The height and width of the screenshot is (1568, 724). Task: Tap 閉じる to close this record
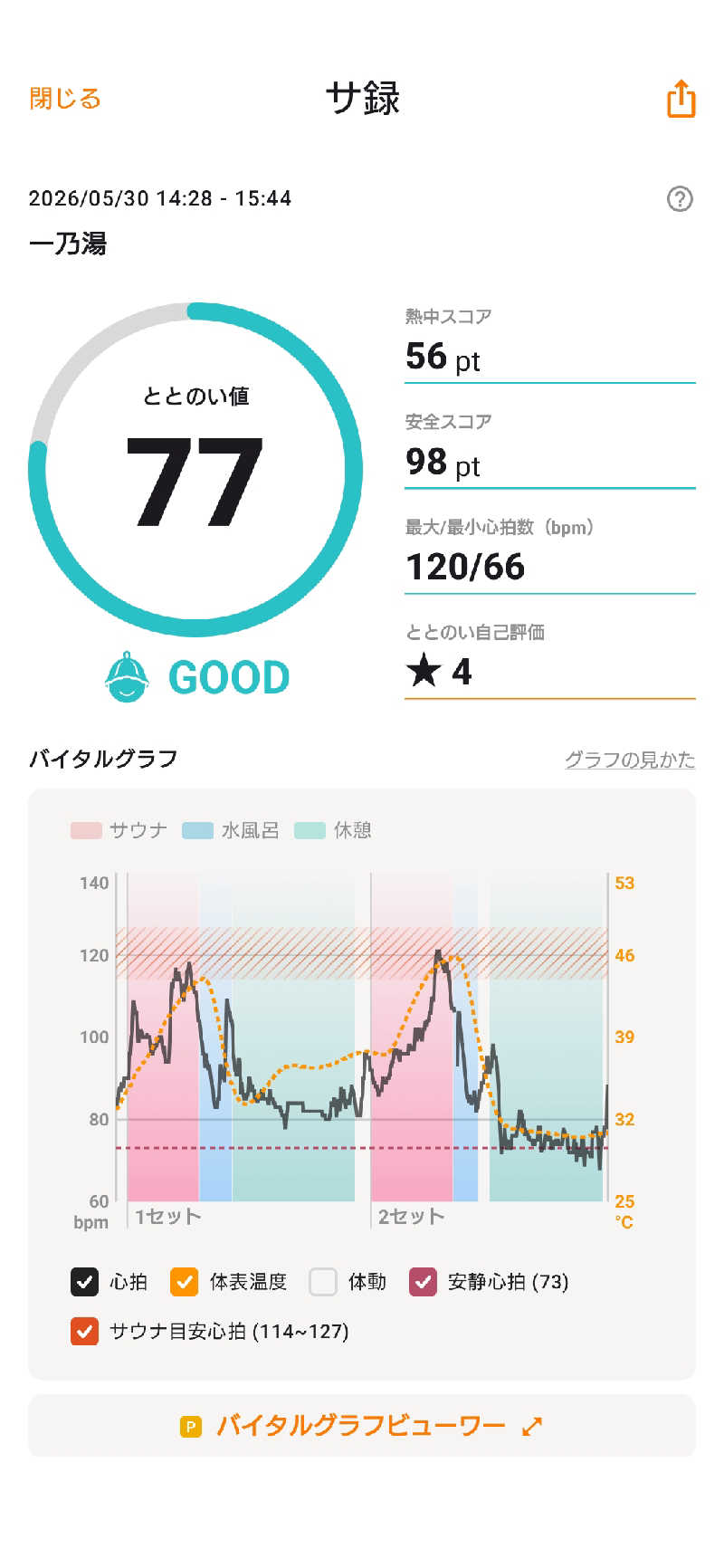click(65, 98)
